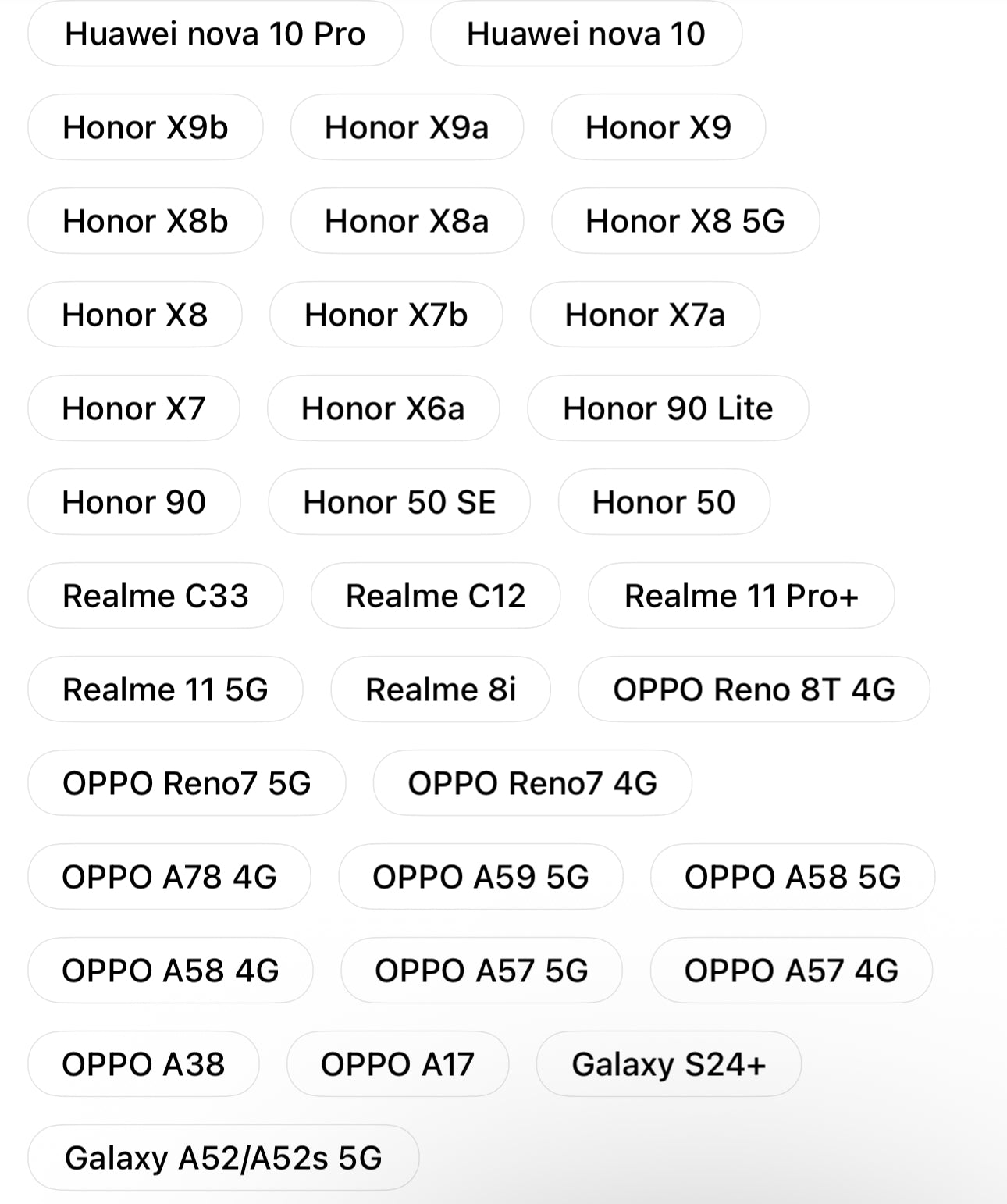
Task: Choose OPPO Reno7 5G chip
Action: point(187,783)
